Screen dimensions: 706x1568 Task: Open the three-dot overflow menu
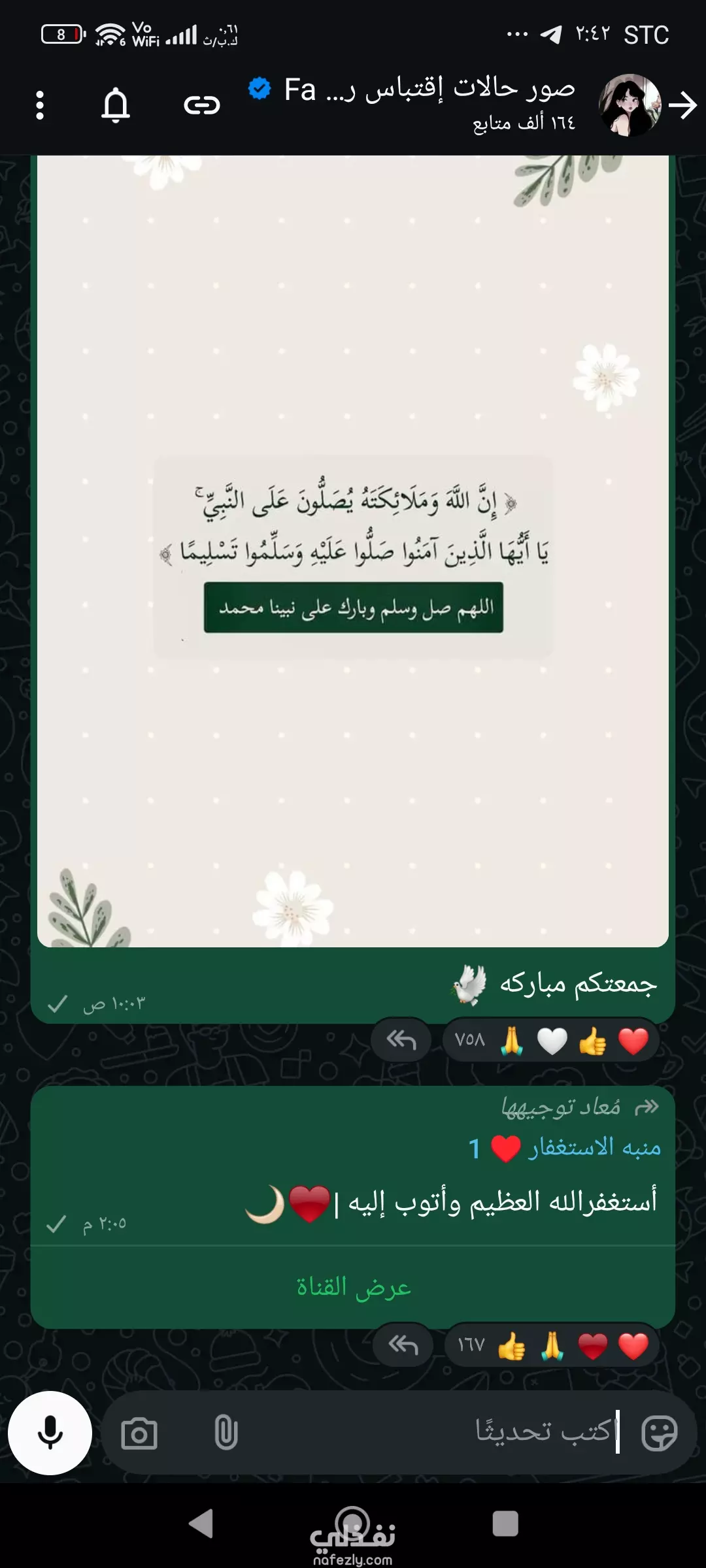pos(40,105)
